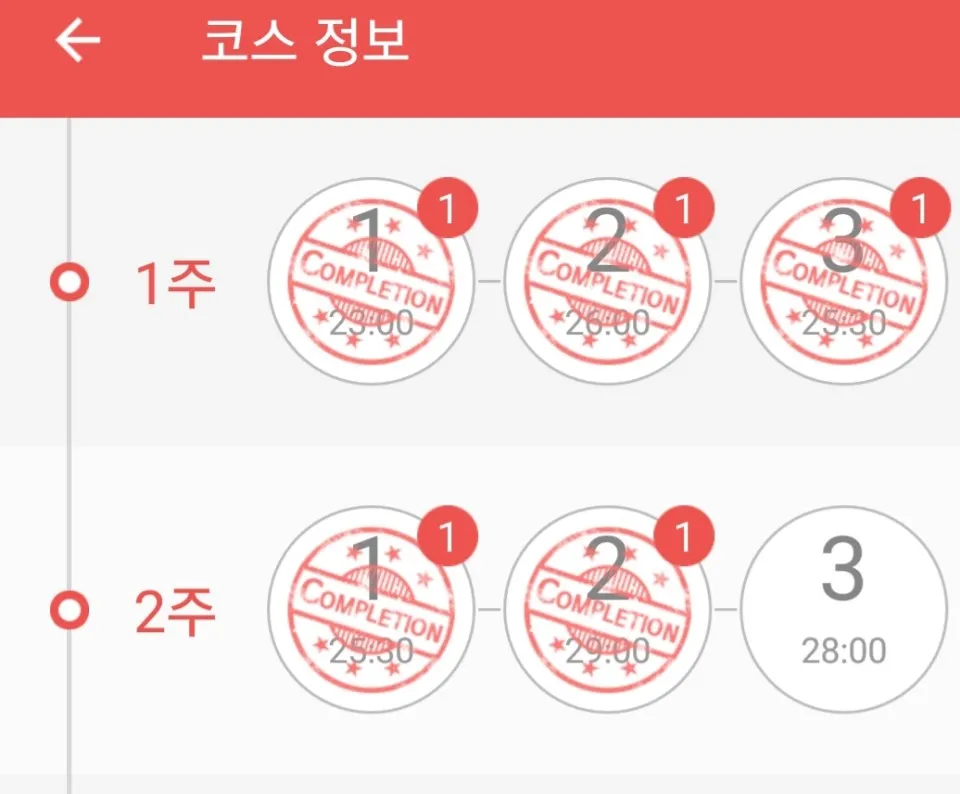Viewport: 960px width, 794px height.
Task: Select 2주 session 2 with 29:00
Action: pos(607,609)
